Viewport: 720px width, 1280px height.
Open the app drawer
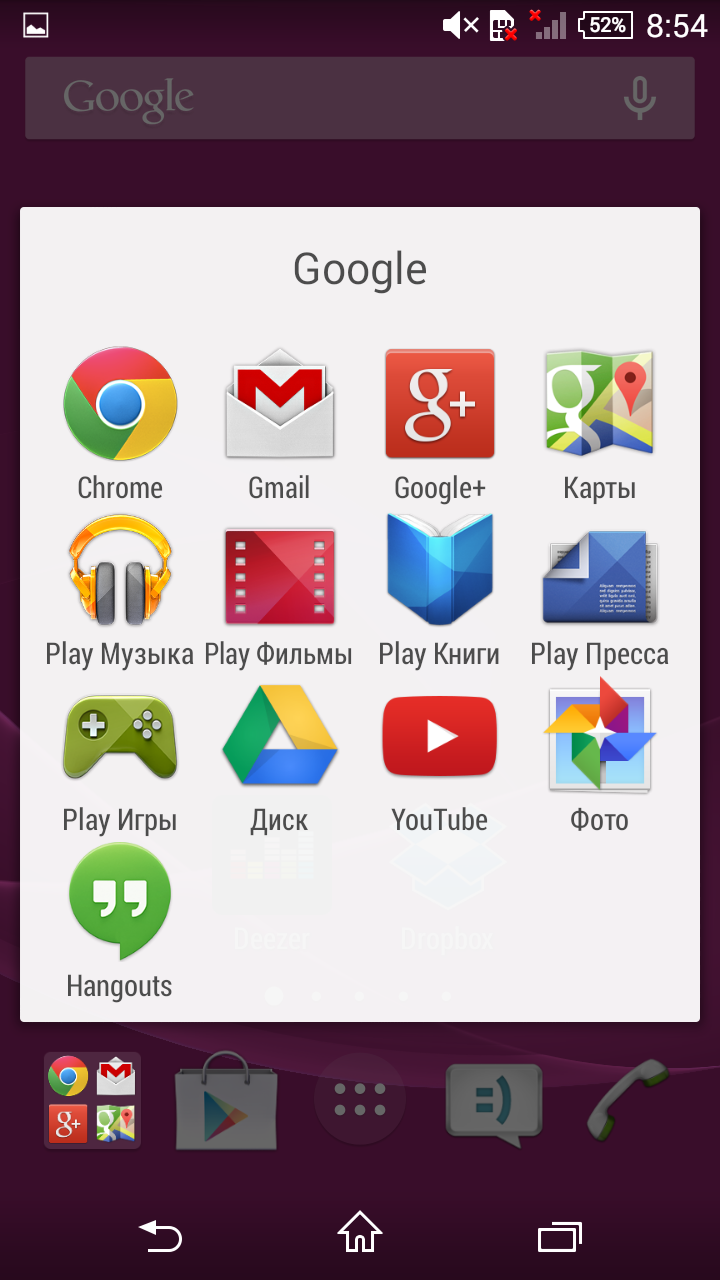(360, 1100)
